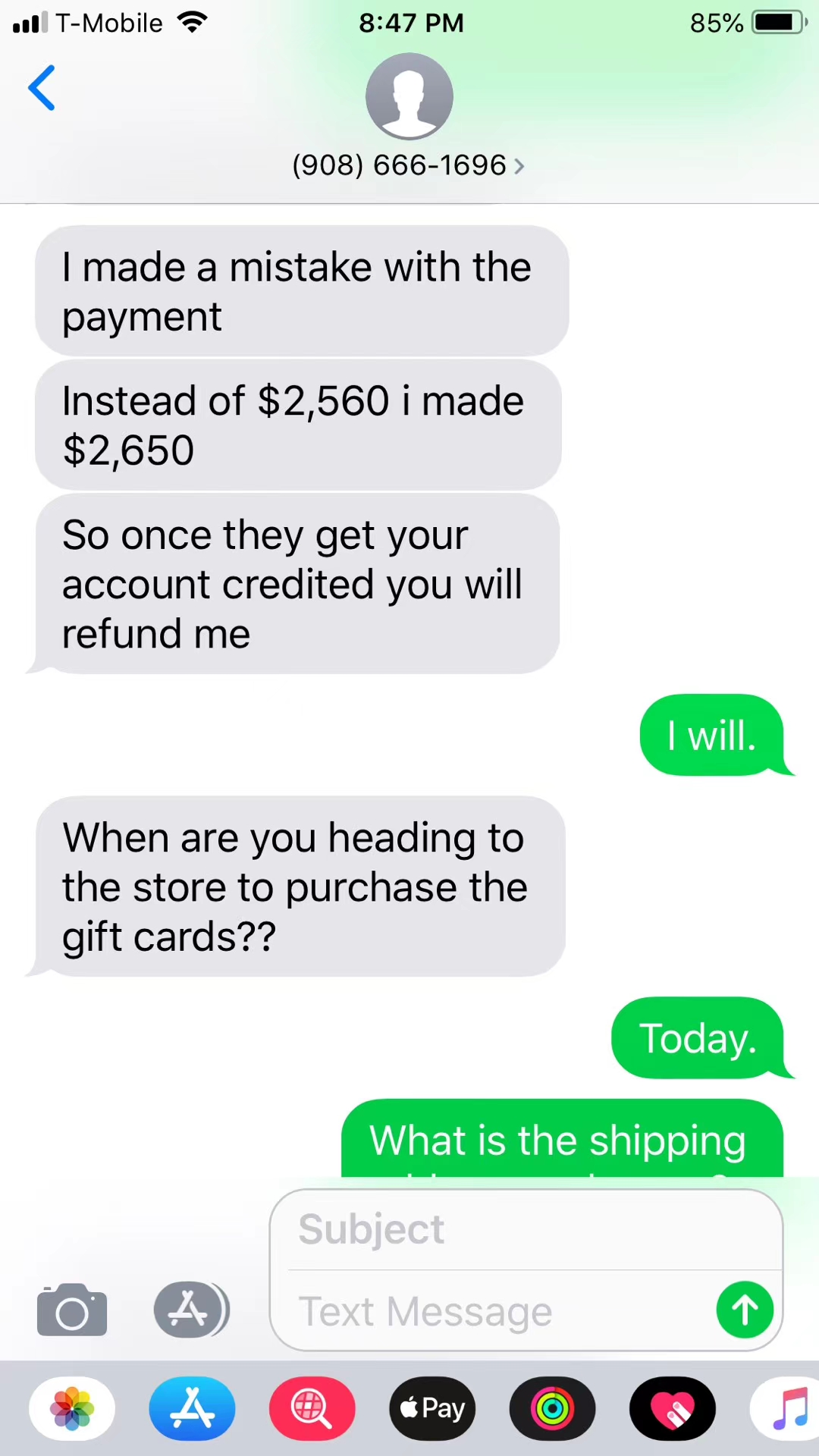Go back to the messages list
The height and width of the screenshot is (1456, 819).
pyautogui.click(x=42, y=88)
